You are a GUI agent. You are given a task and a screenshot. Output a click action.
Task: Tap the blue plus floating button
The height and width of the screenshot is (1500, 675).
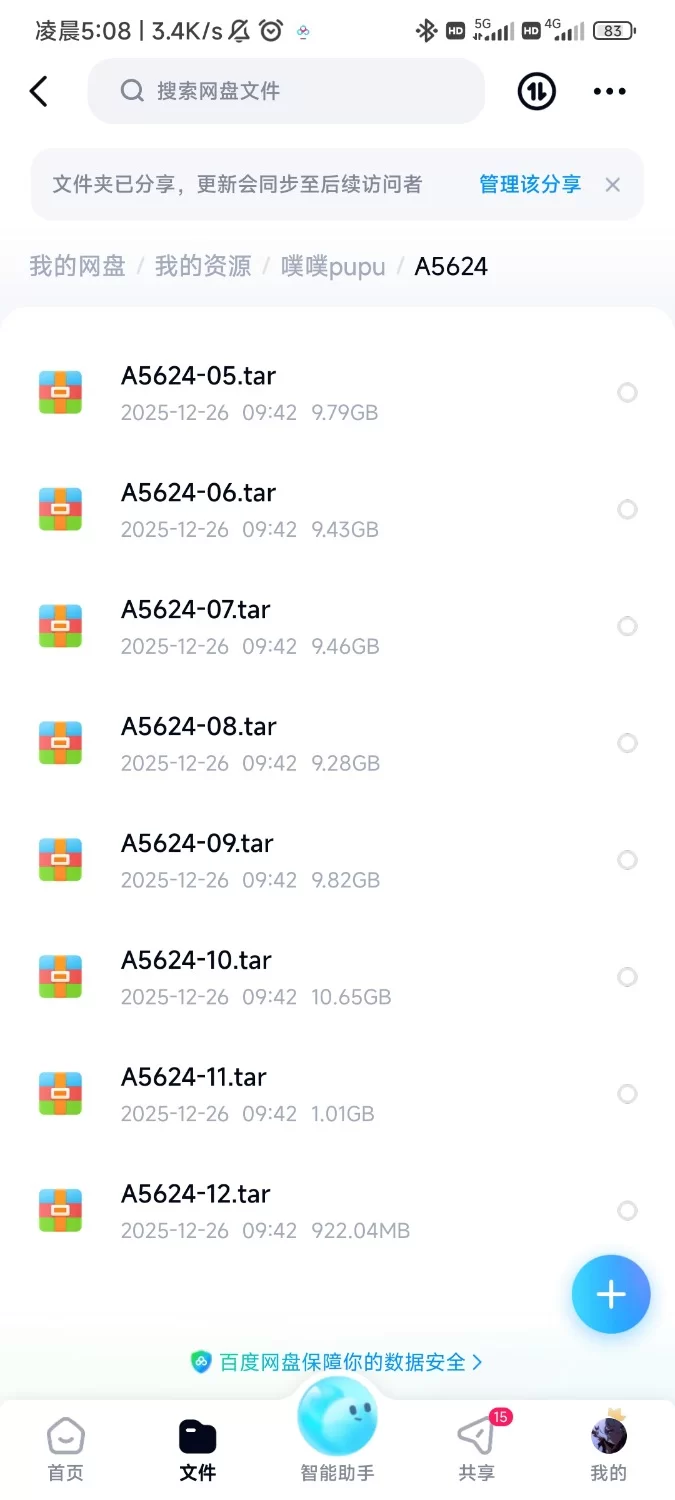coord(610,1294)
